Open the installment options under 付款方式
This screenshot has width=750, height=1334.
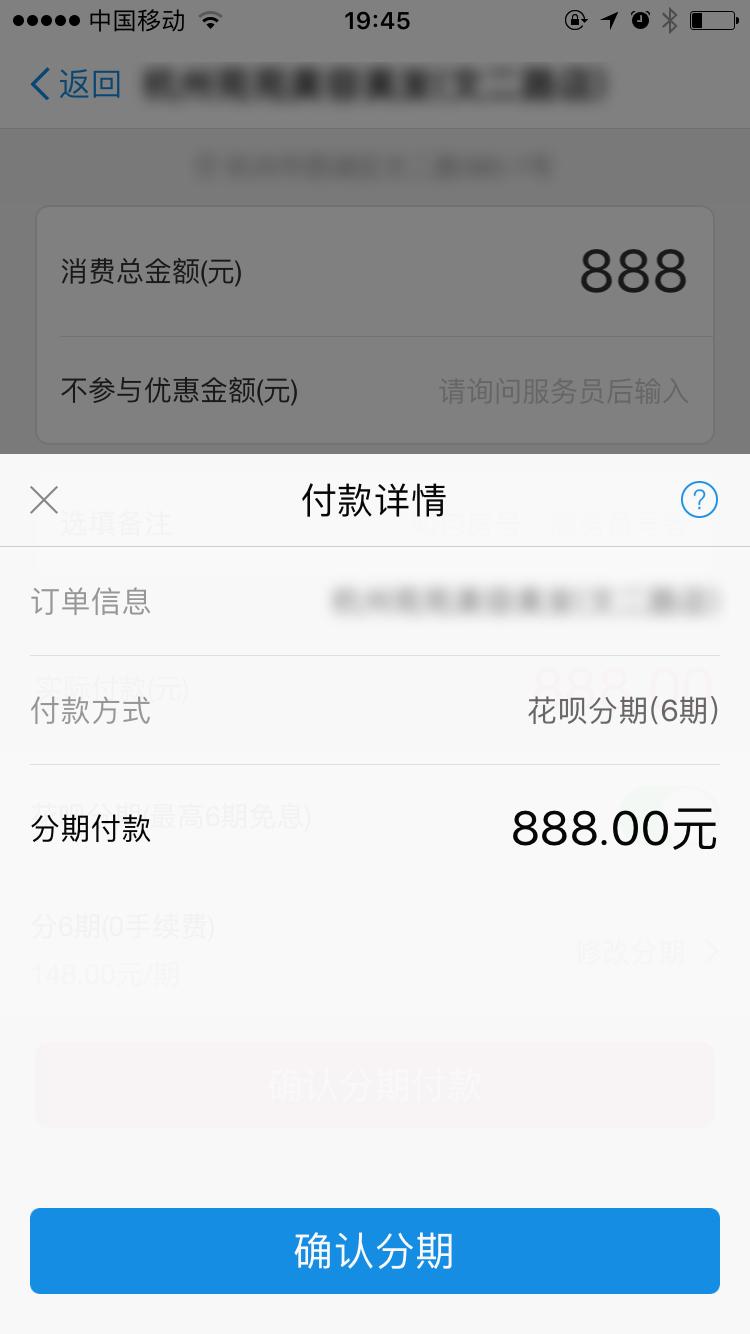coord(623,712)
